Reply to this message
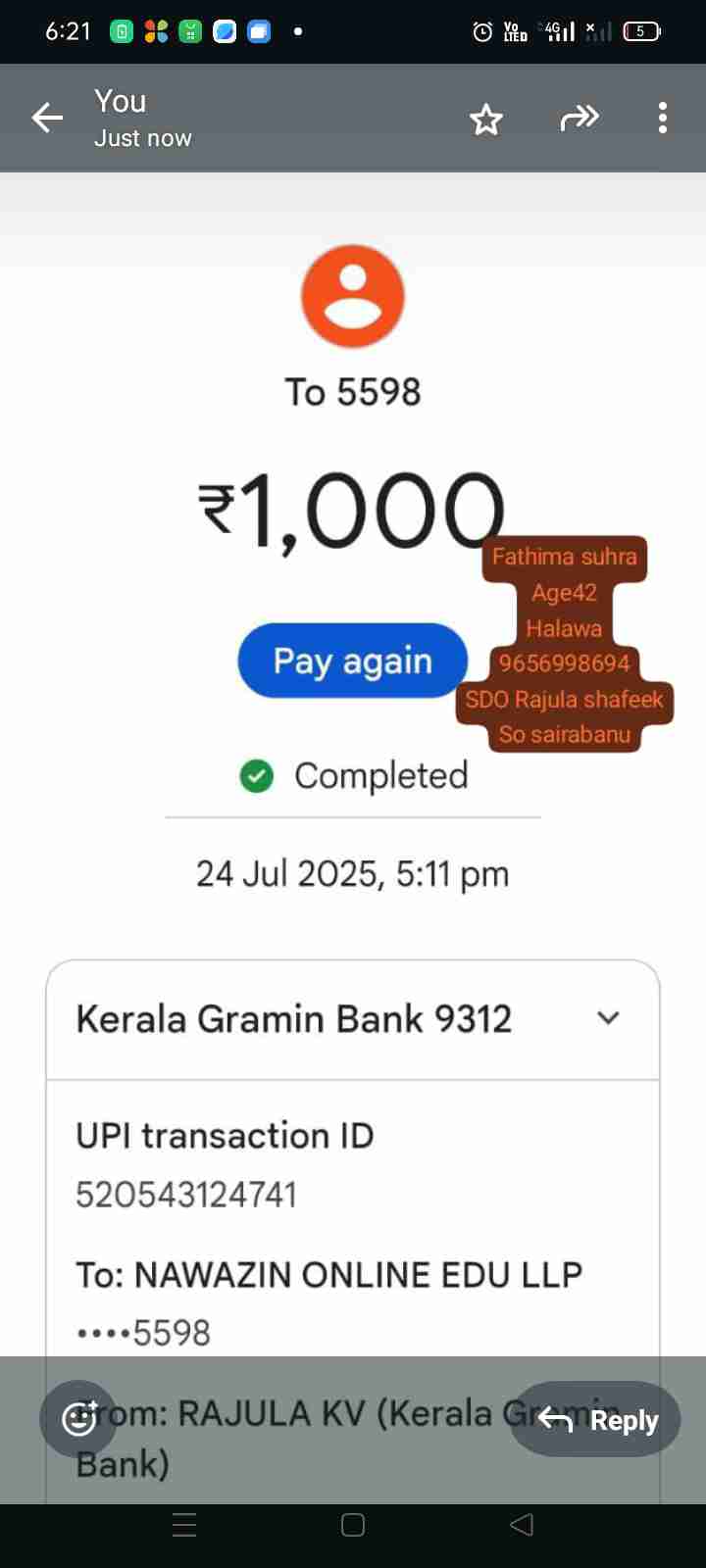The width and height of the screenshot is (706, 1568). tap(596, 1419)
